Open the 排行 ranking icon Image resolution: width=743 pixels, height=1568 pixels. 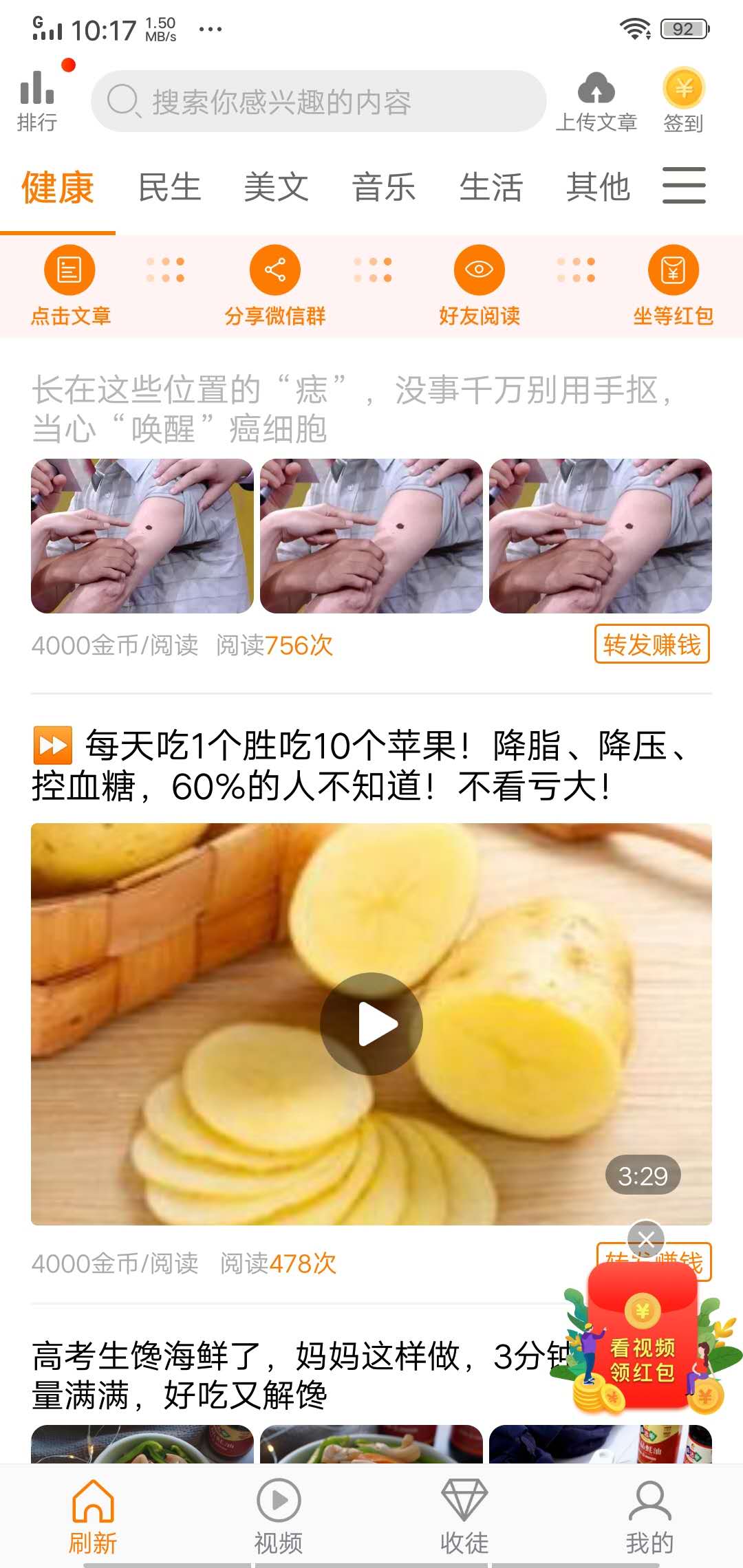click(x=38, y=96)
